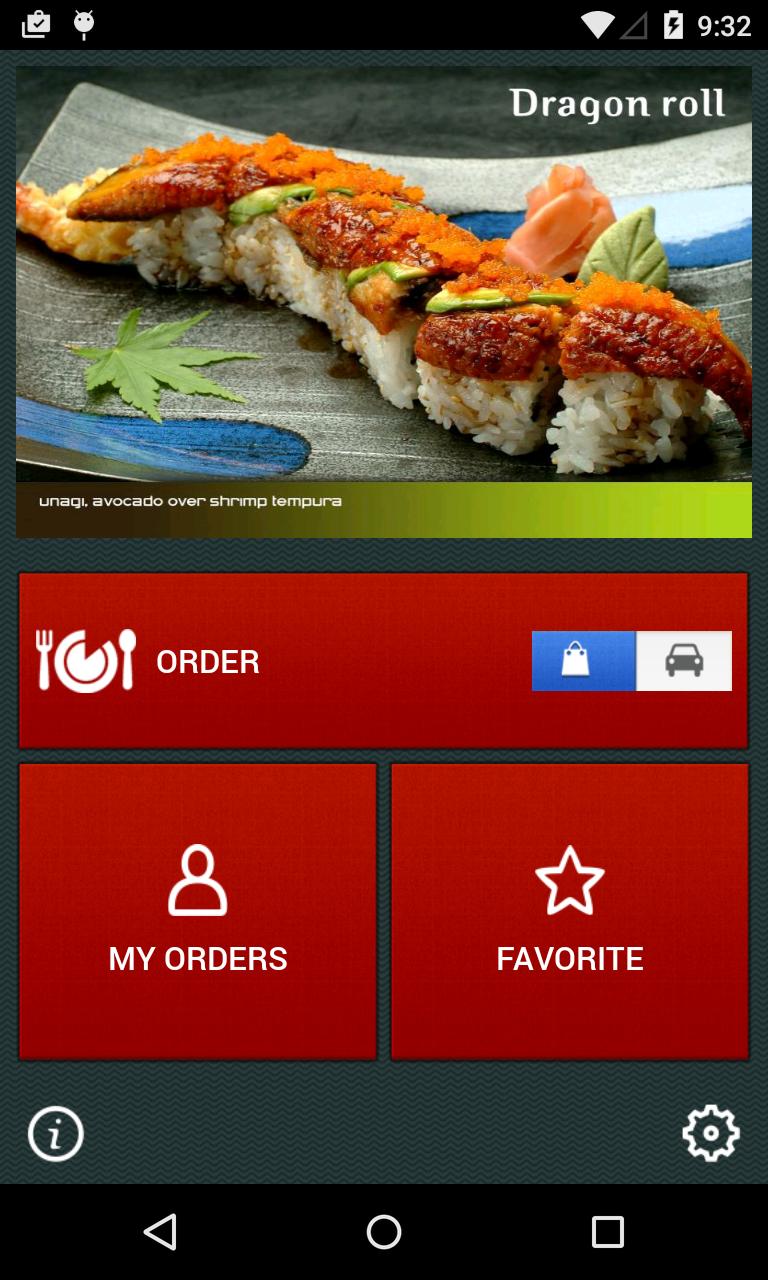Switch to the delivery car option
Viewport: 768px width, 1280px height.
click(x=684, y=661)
